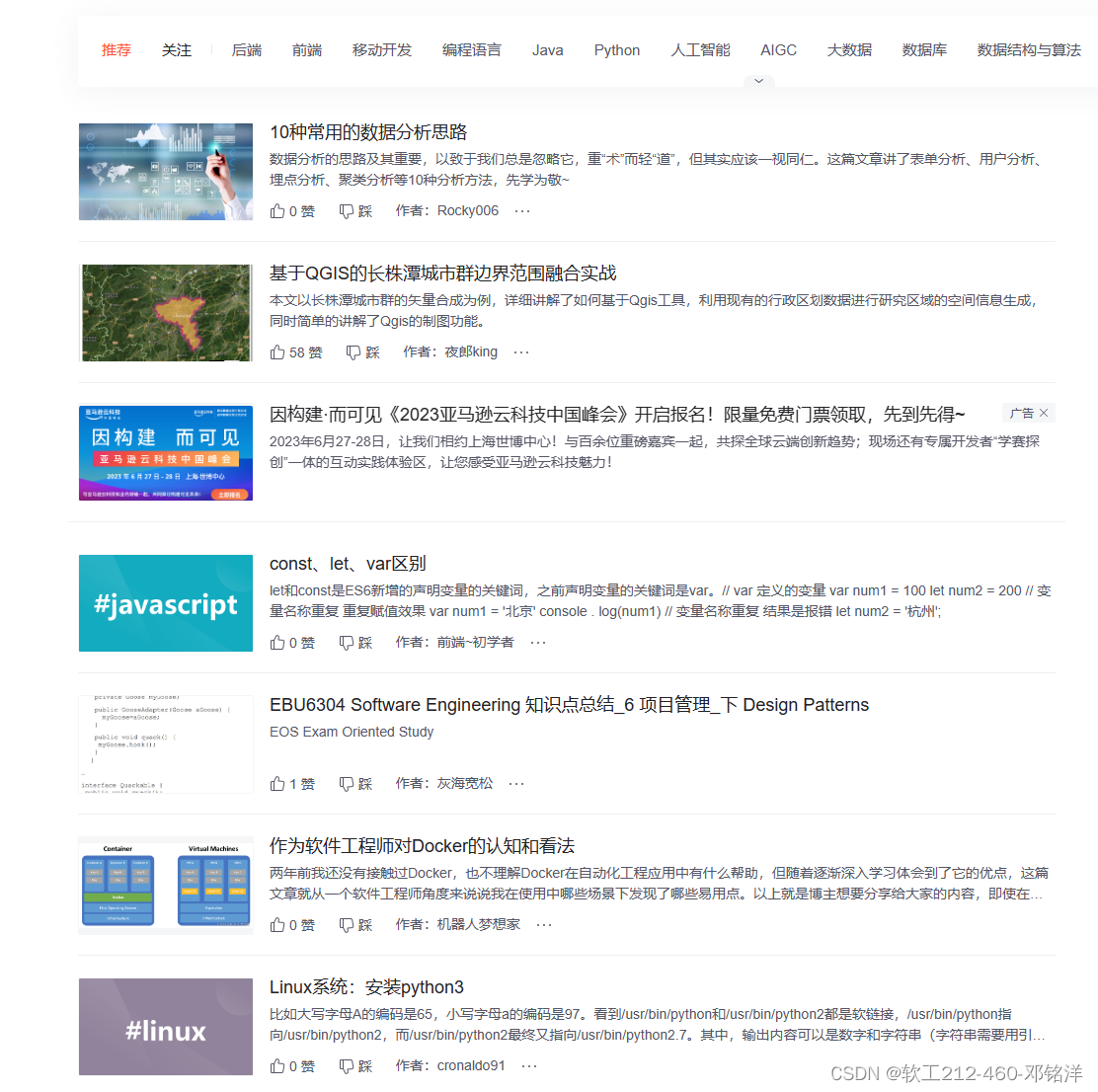The image size is (1098, 1092).
Task: Like the 10种常用的数据分析思路 article
Action: pos(292,211)
